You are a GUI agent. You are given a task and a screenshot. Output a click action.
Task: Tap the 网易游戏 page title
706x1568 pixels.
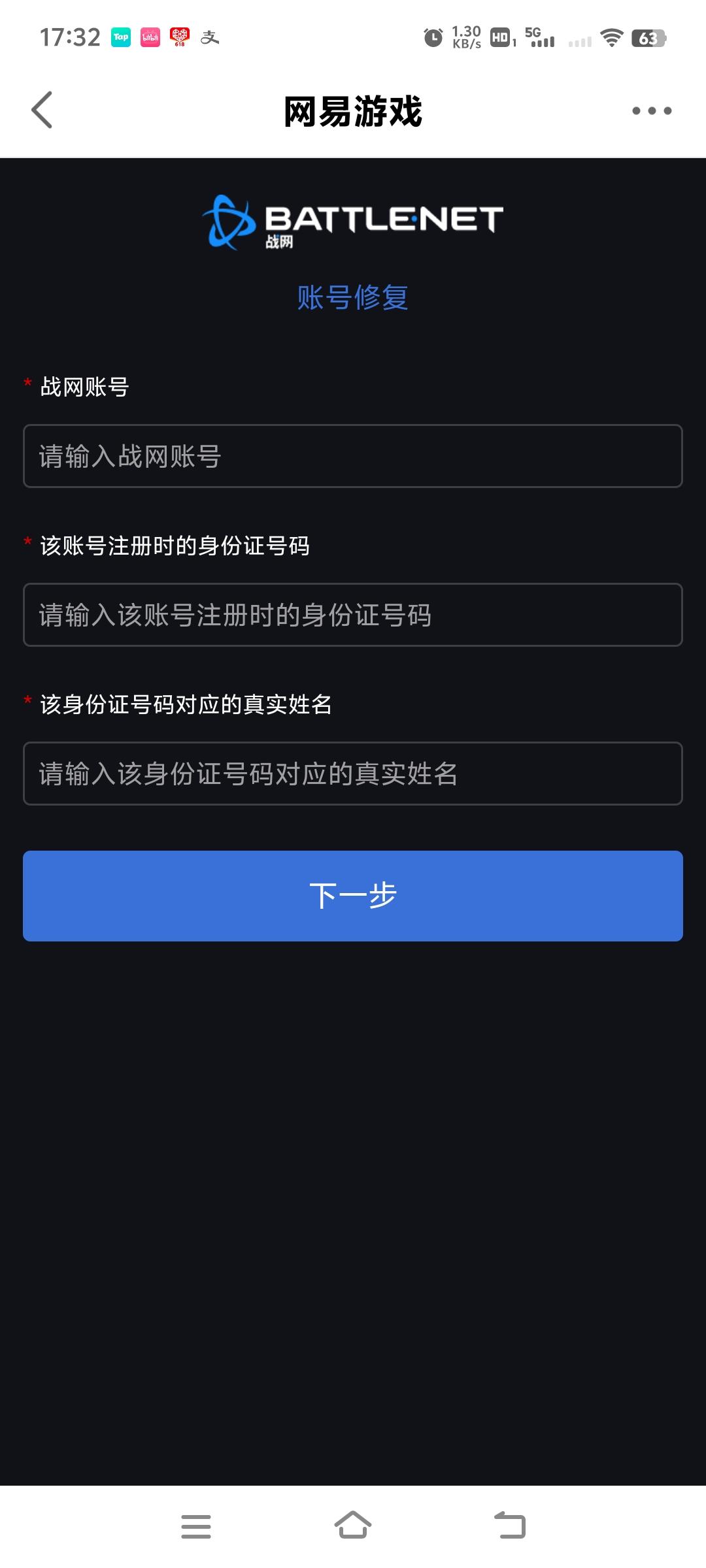coord(353,110)
